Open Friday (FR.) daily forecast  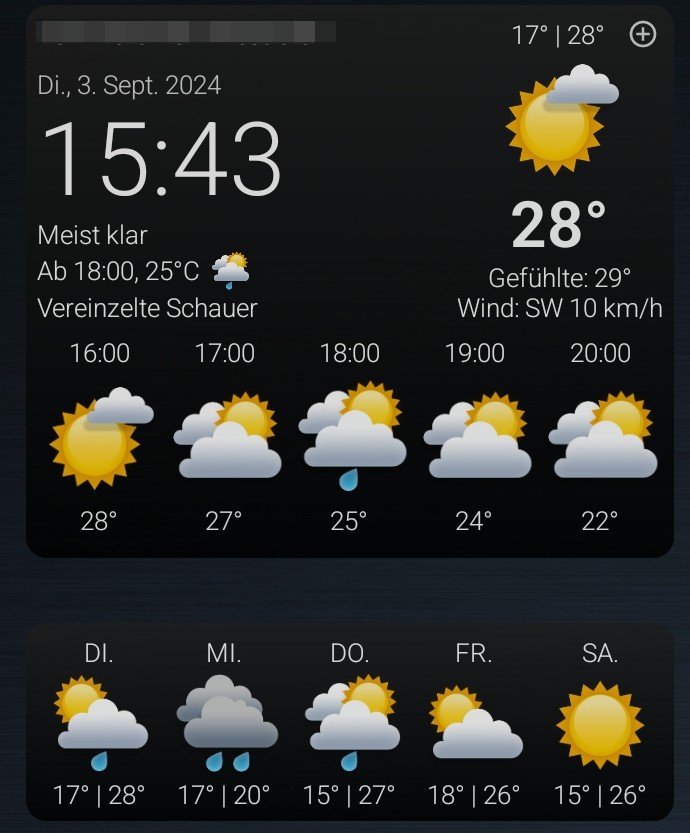474,725
